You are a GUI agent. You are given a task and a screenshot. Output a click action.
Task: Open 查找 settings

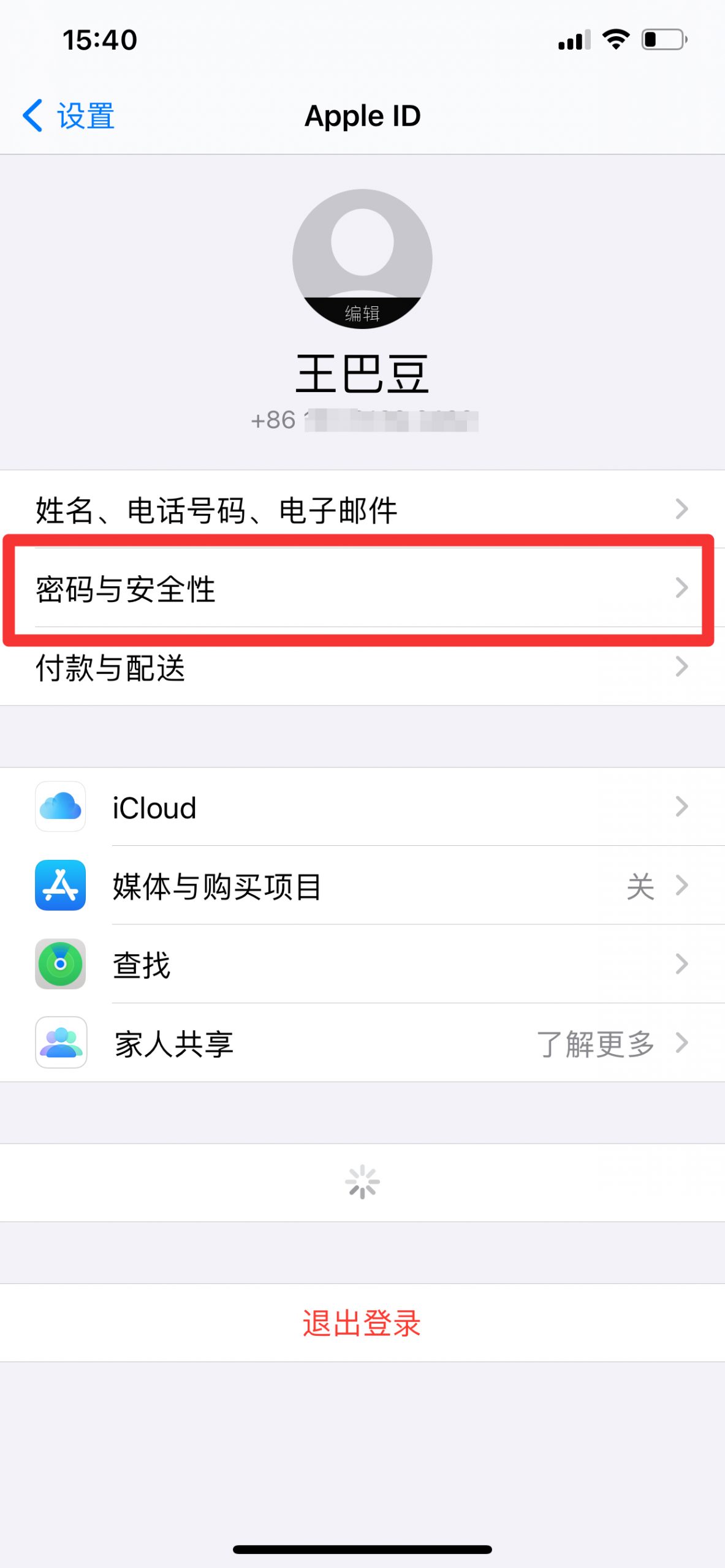pyautogui.click(x=362, y=964)
